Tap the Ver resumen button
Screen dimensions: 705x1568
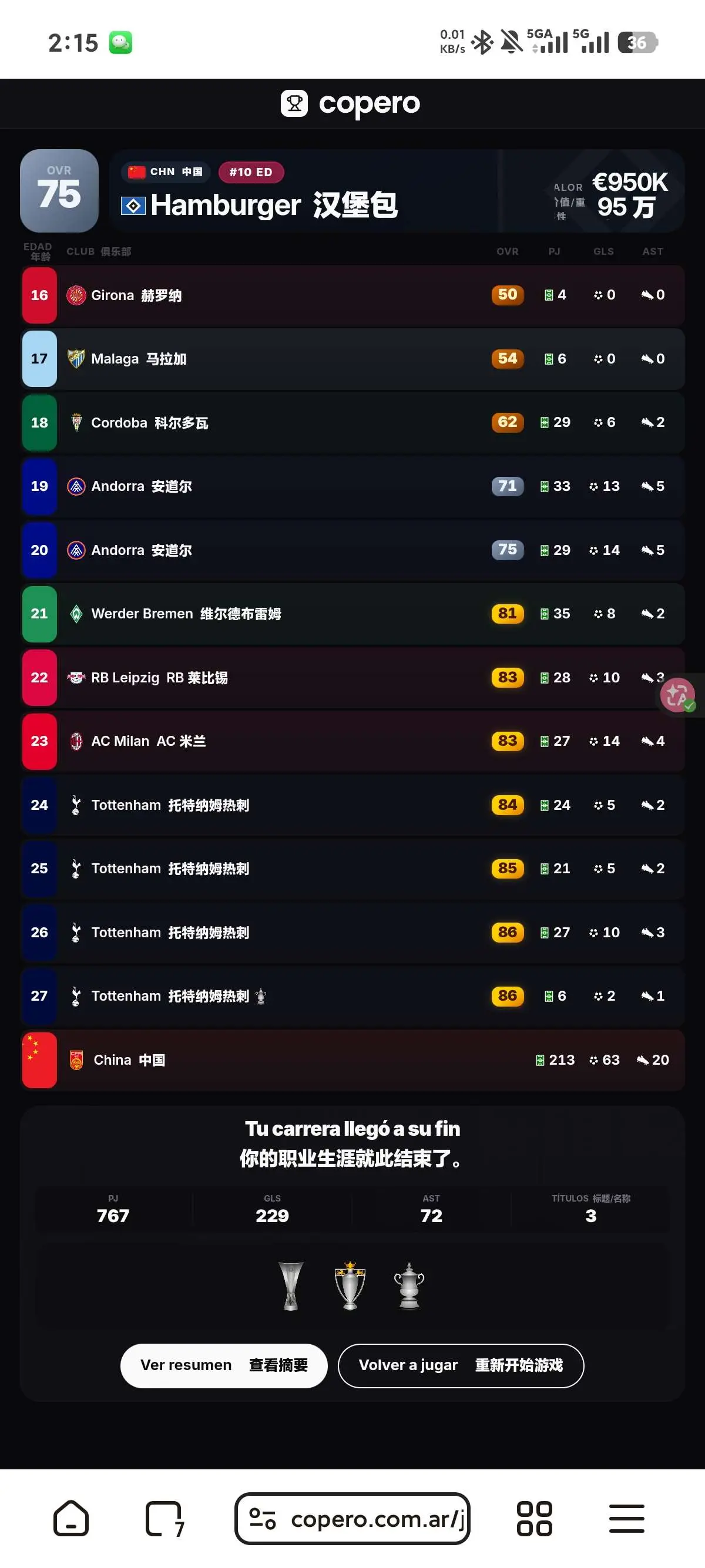[223, 1365]
